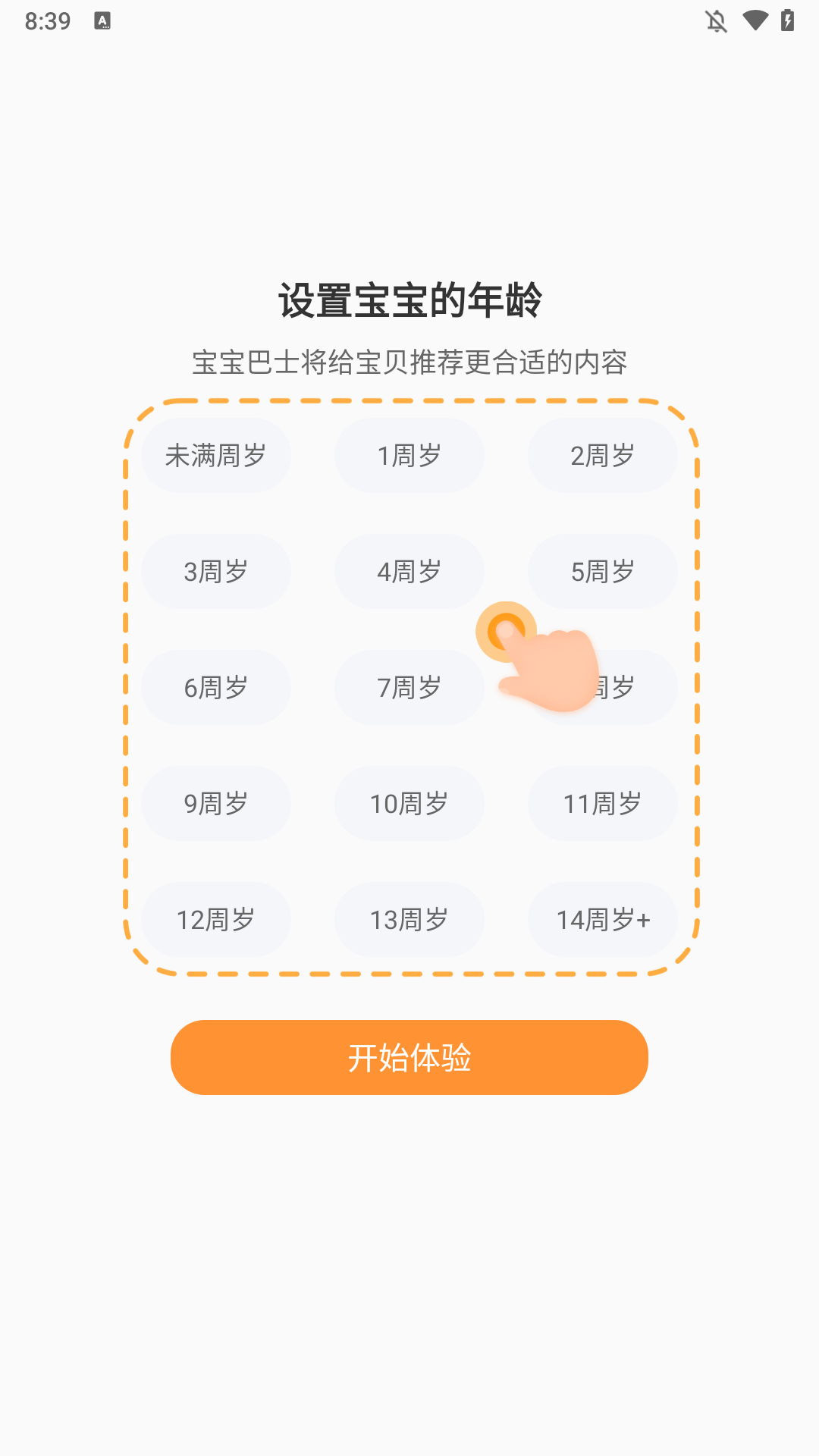The width and height of the screenshot is (819, 1456).
Task: Select the 5周岁 option
Action: 602,571
